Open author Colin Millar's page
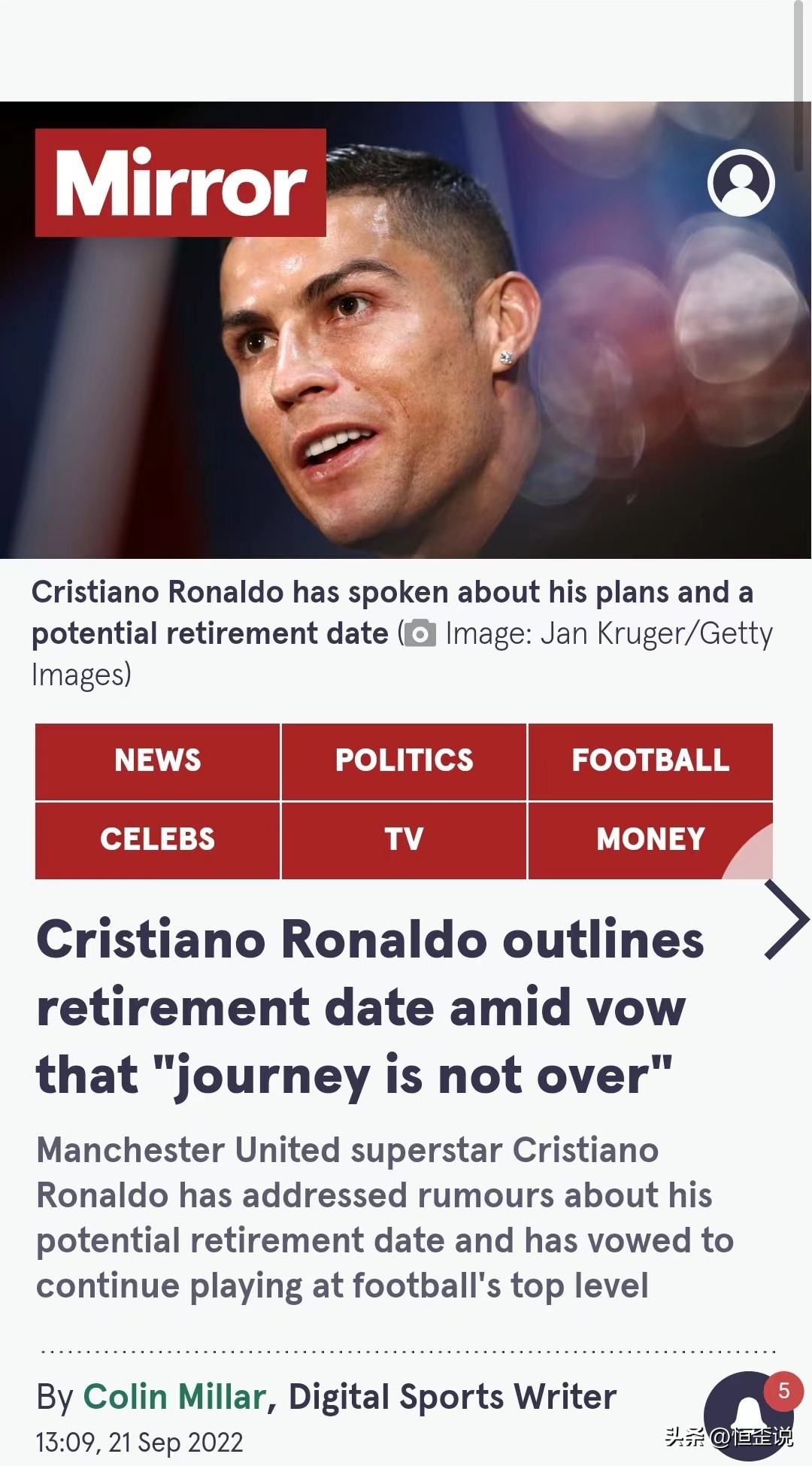Image resolution: width=812 pixels, height=1466 pixels. click(174, 1397)
